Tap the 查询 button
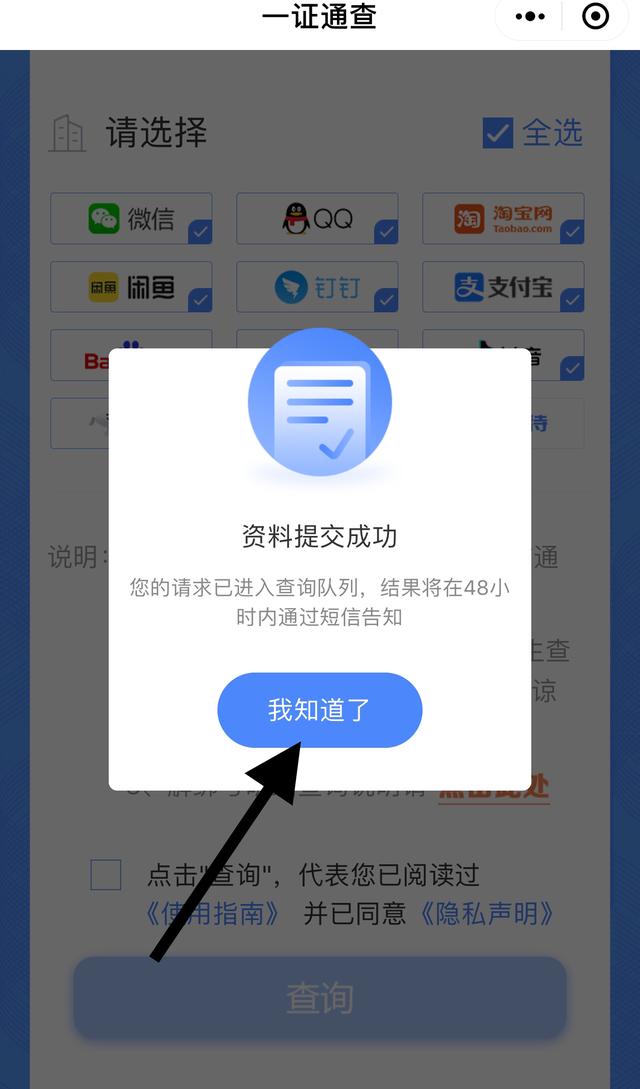The height and width of the screenshot is (1089, 640). coord(320,998)
